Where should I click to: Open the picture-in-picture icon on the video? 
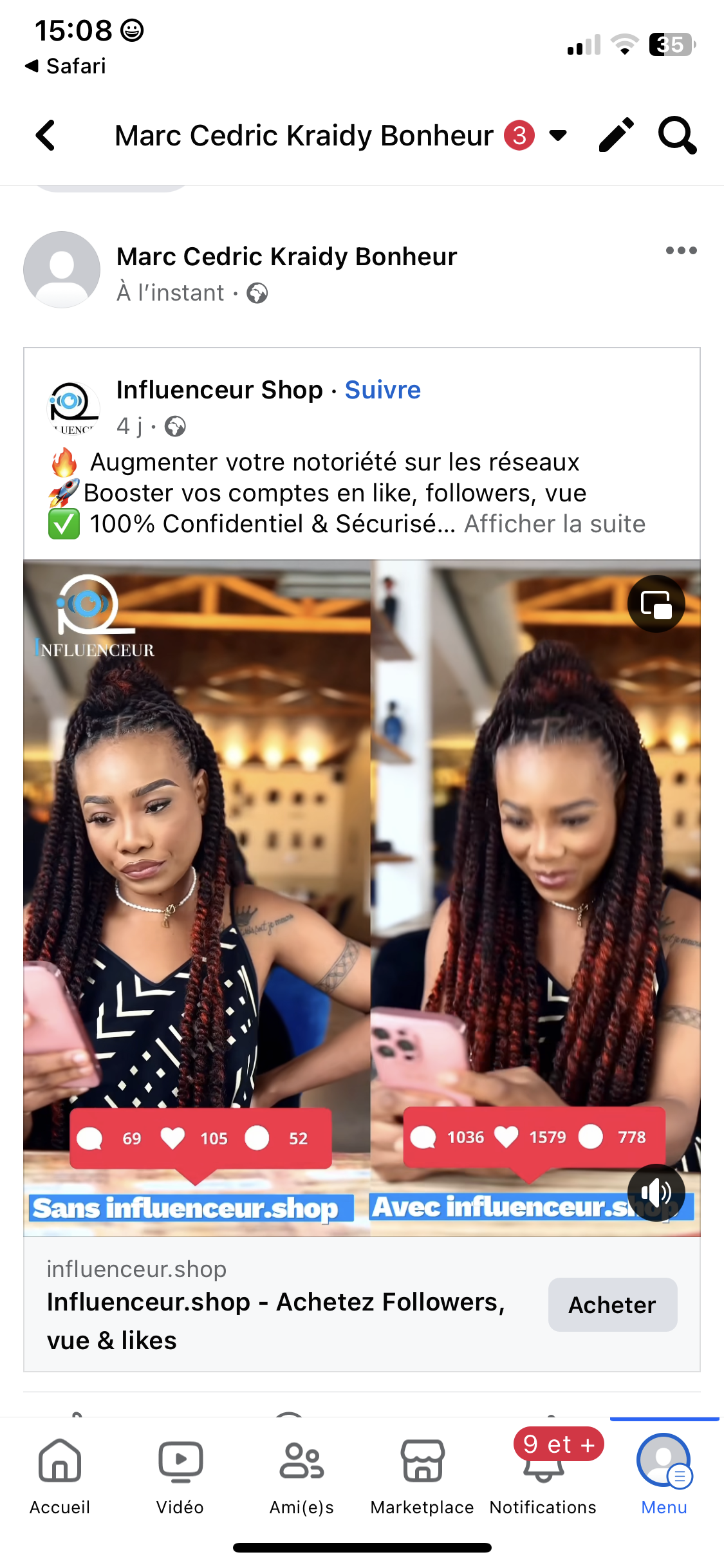(656, 604)
